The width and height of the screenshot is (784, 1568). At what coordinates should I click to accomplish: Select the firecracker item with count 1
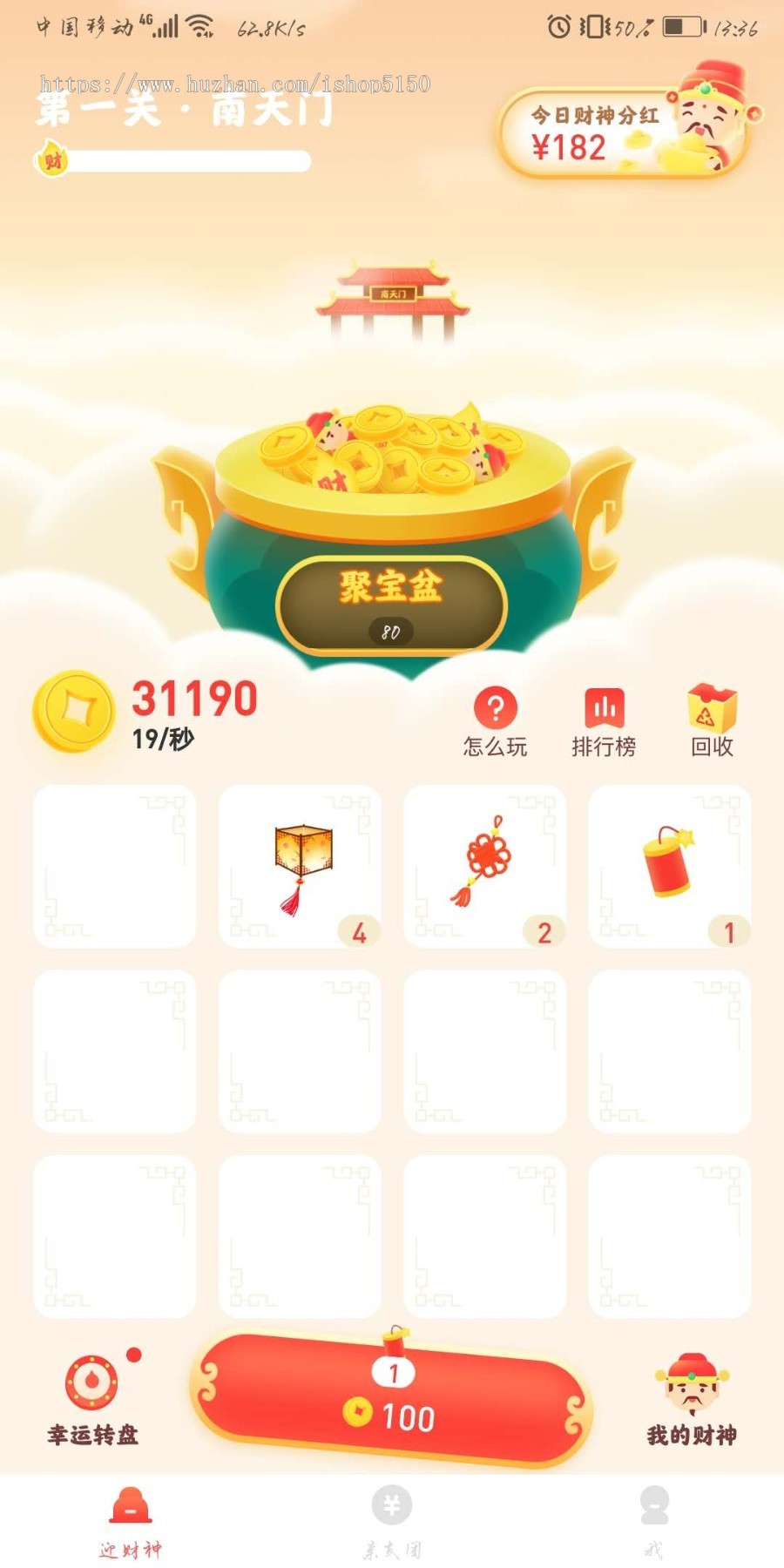point(670,862)
